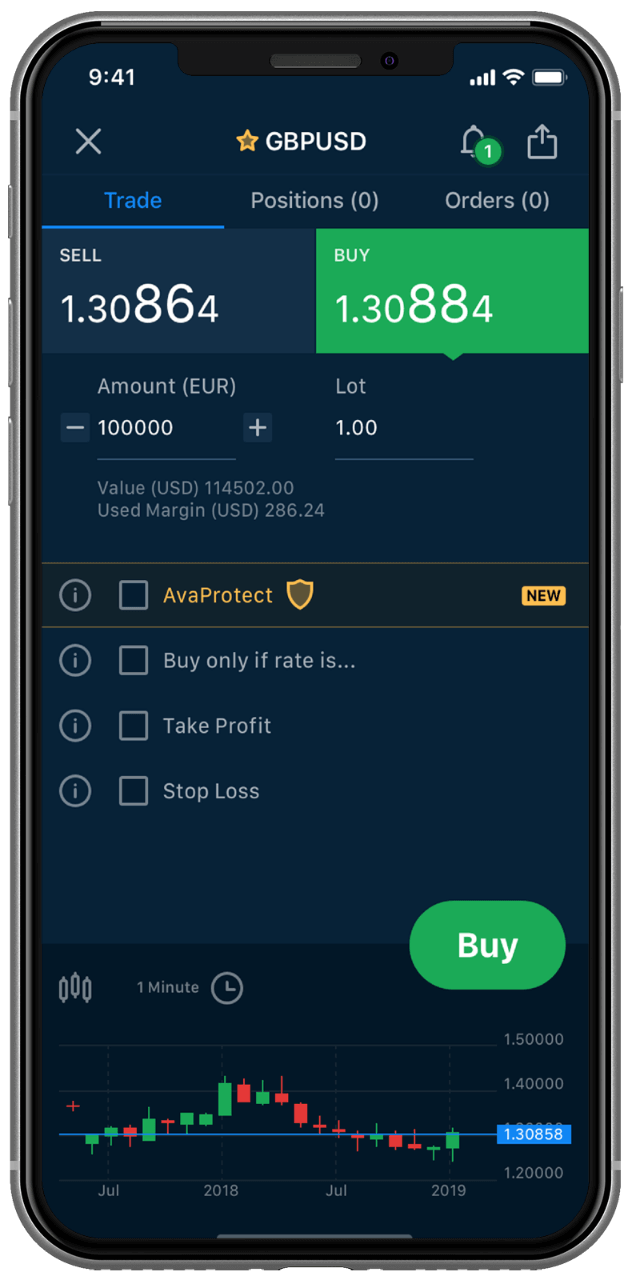The width and height of the screenshot is (640, 1286).
Task: Switch to the Positions (0) tab
Action: coord(315,200)
